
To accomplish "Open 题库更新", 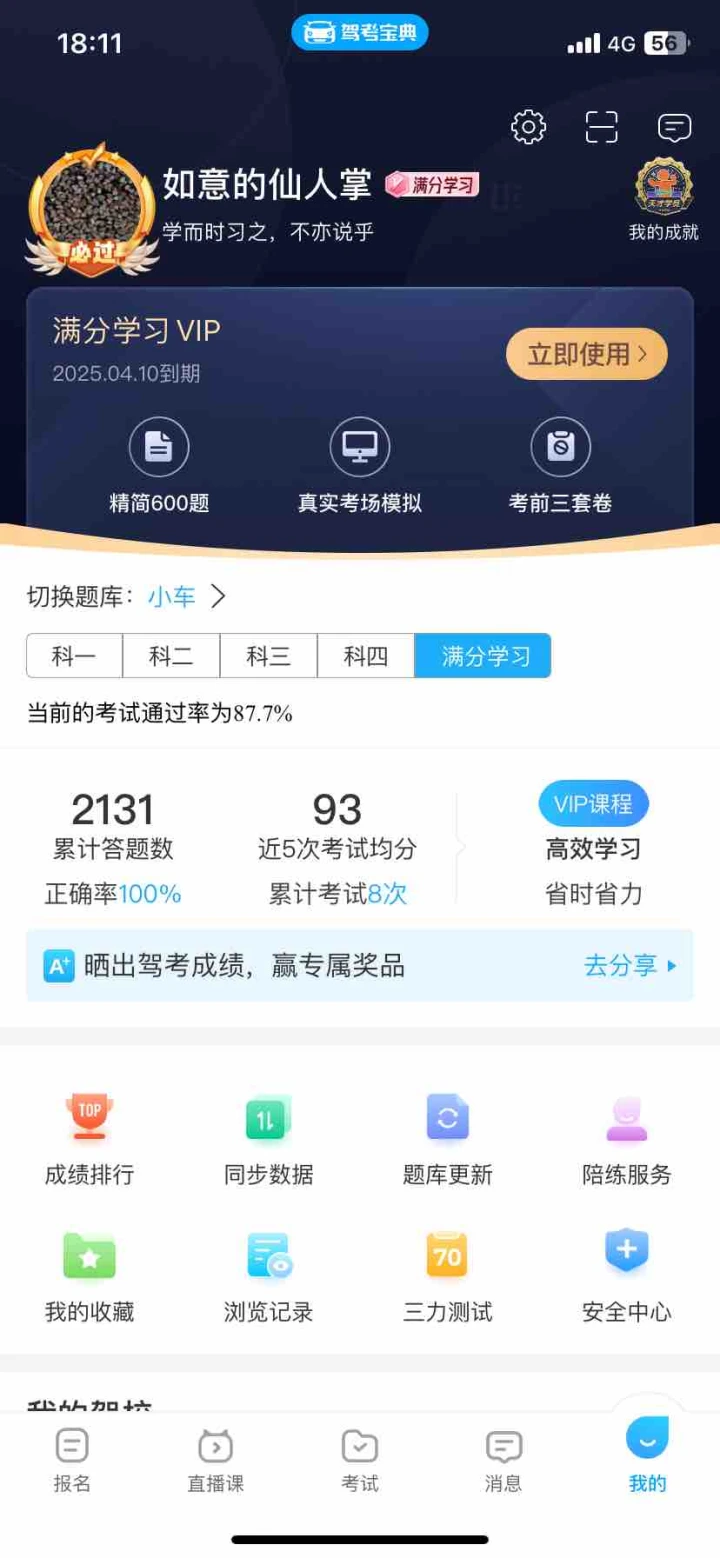I will click(448, 1139).
